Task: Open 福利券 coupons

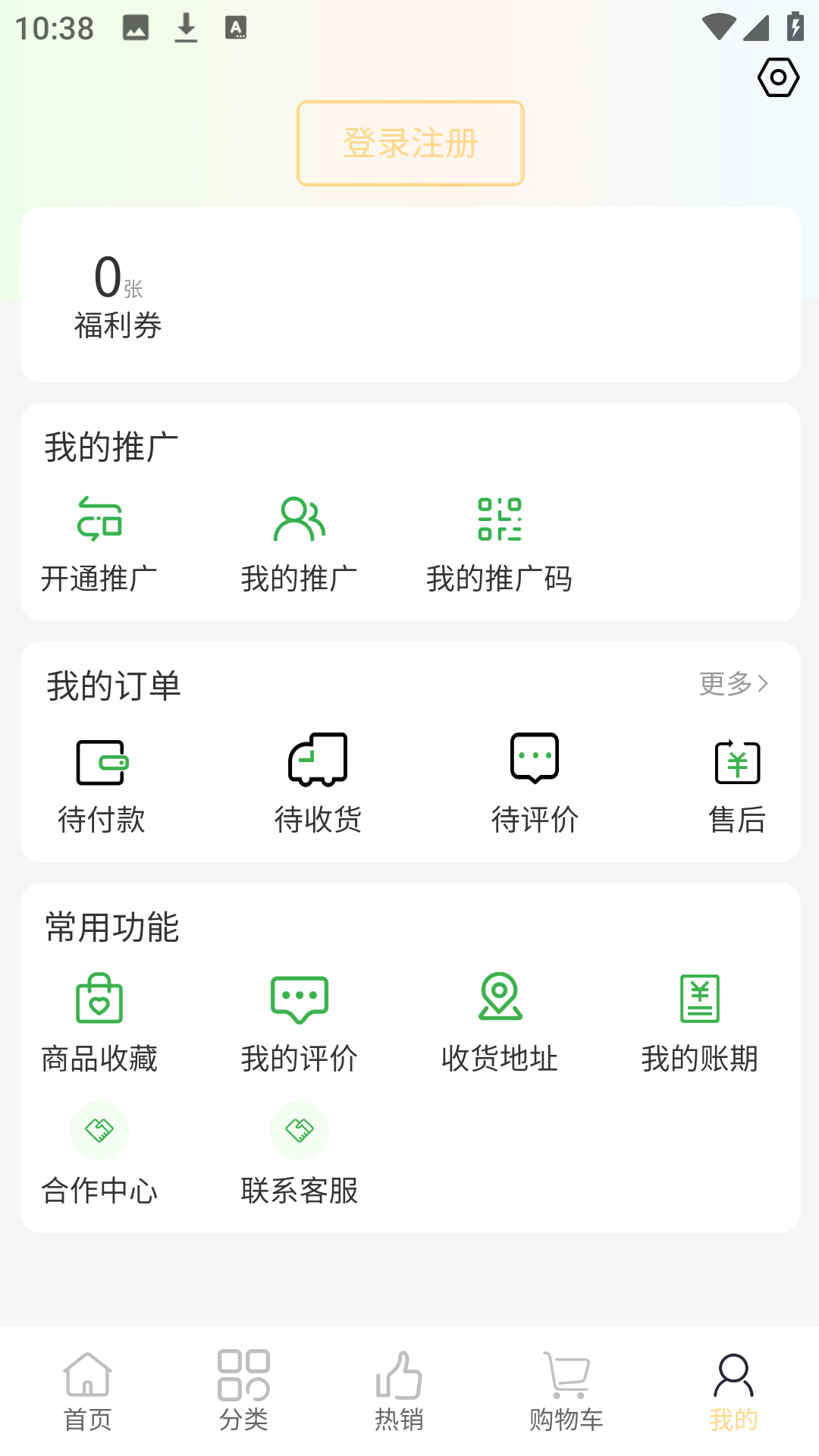Action: coord(118,297)
